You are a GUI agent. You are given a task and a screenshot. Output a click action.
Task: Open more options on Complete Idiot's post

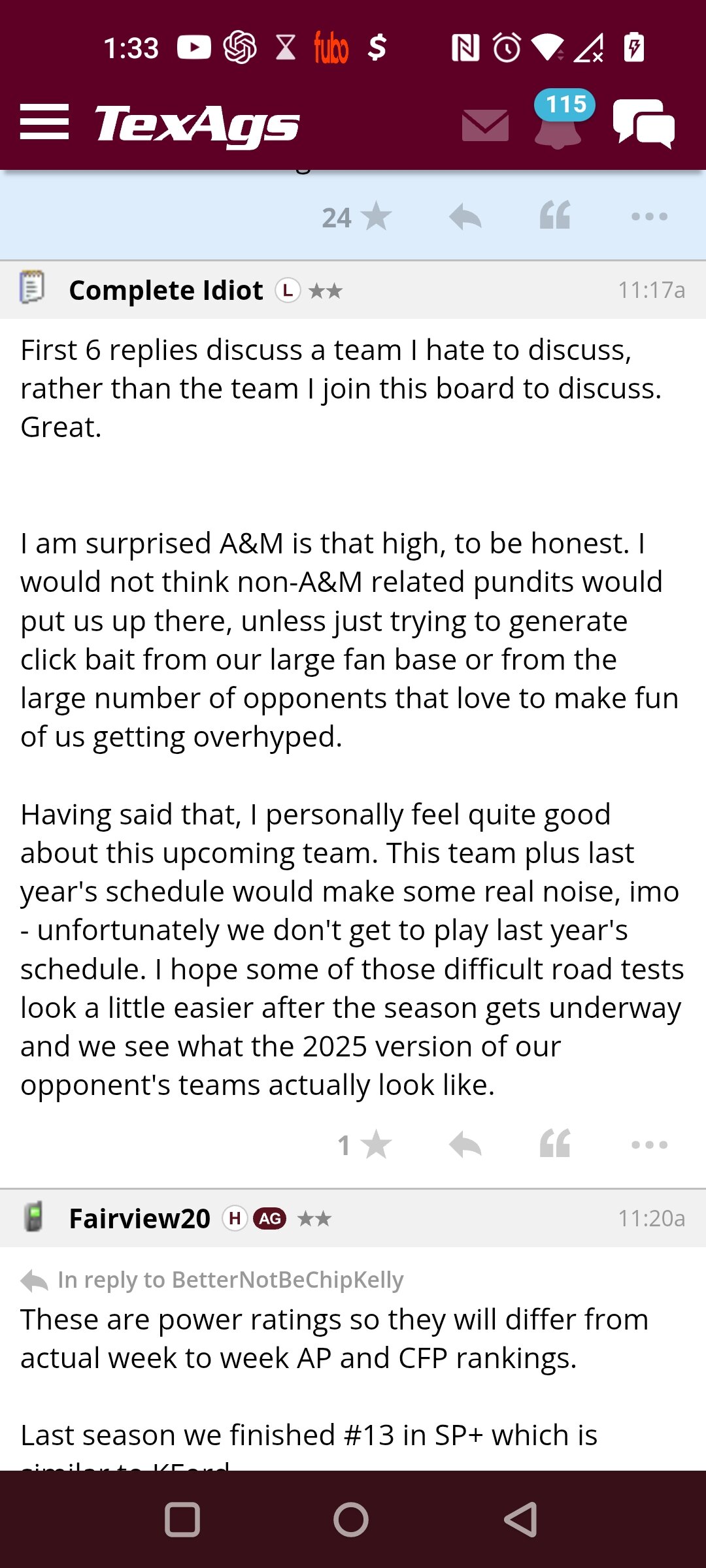pyautogui.click(x=649, y=1145)
